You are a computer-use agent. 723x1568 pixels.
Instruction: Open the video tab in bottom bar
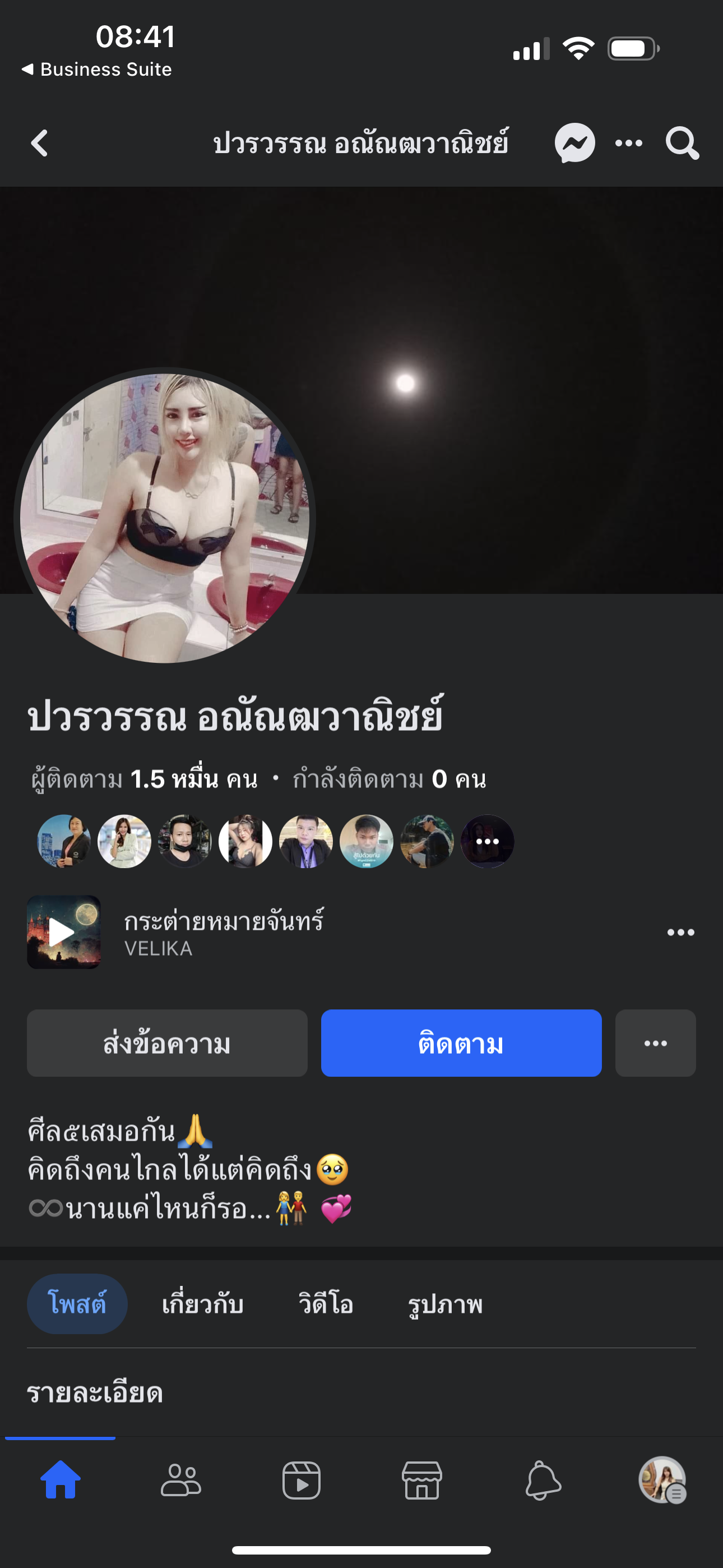[302, 1480]
